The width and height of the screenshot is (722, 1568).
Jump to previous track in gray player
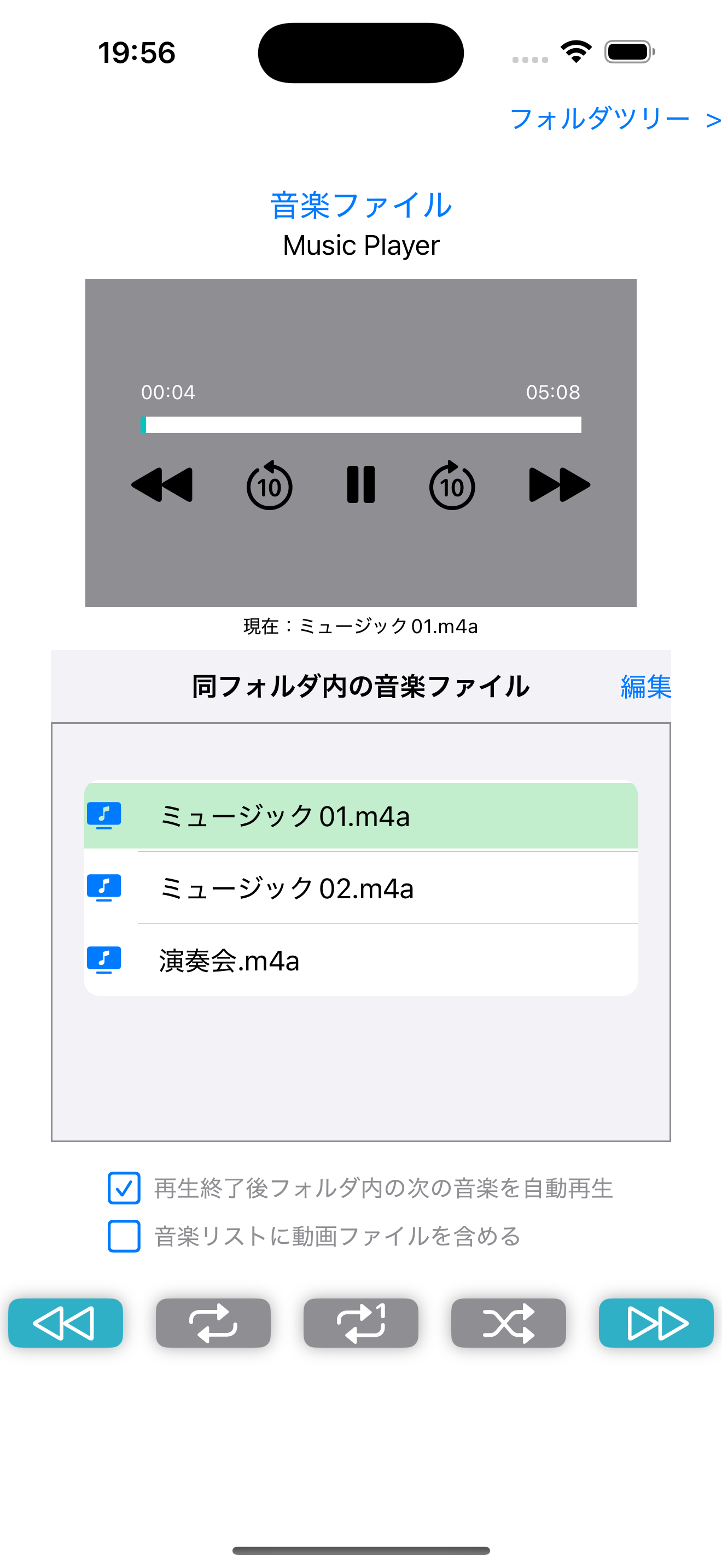point(162,484)
